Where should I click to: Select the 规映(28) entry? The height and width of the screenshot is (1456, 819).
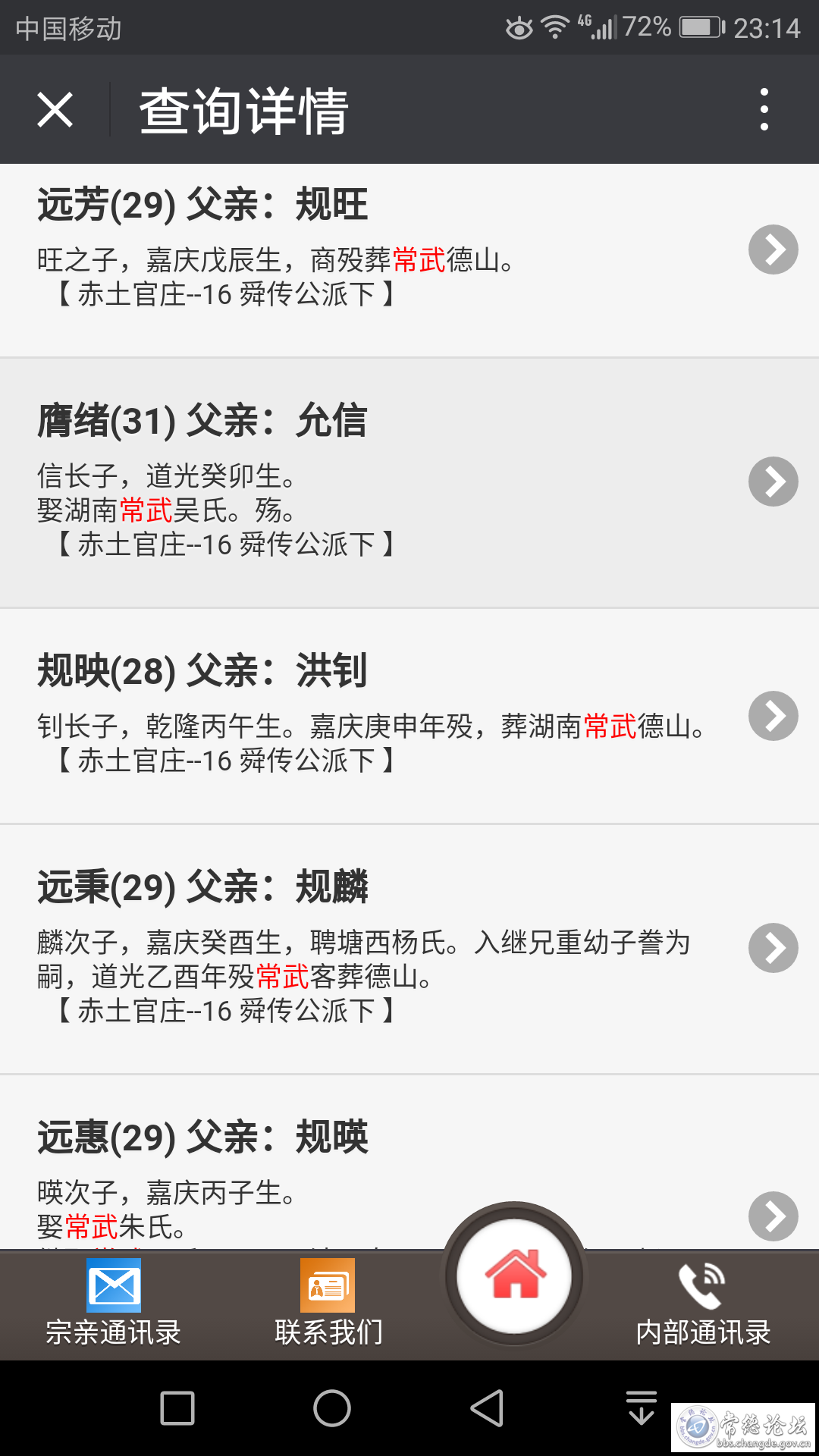773,716
